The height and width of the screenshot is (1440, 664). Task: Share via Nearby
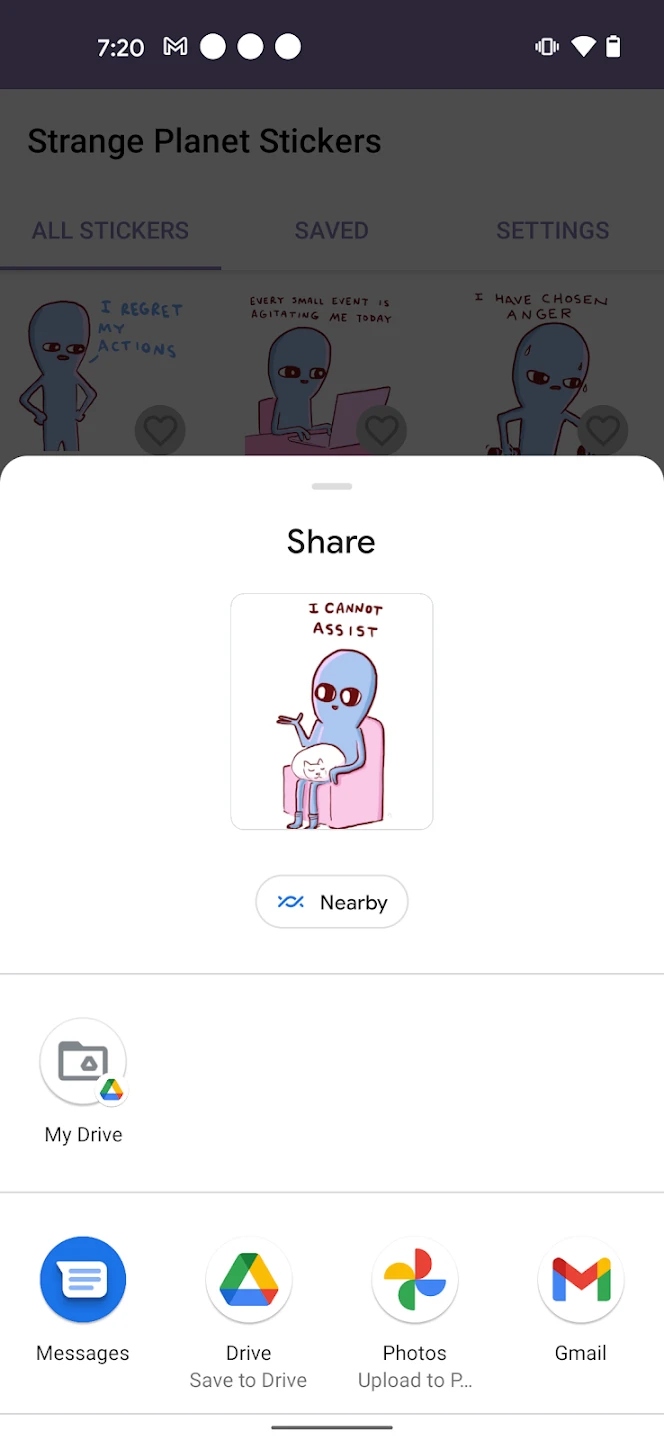(x=331, y=902)
